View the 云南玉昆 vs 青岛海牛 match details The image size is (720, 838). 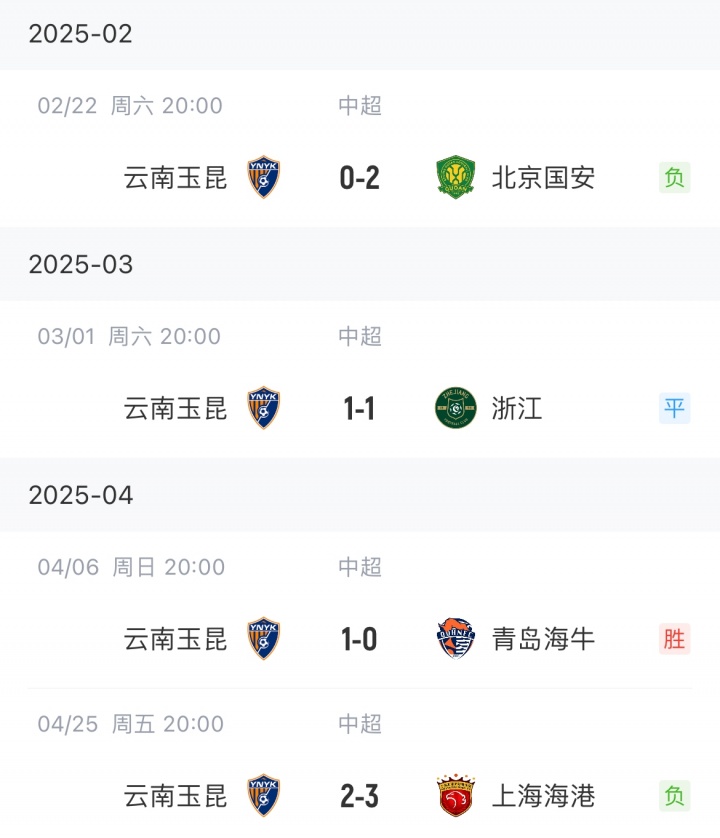(359, 638)
